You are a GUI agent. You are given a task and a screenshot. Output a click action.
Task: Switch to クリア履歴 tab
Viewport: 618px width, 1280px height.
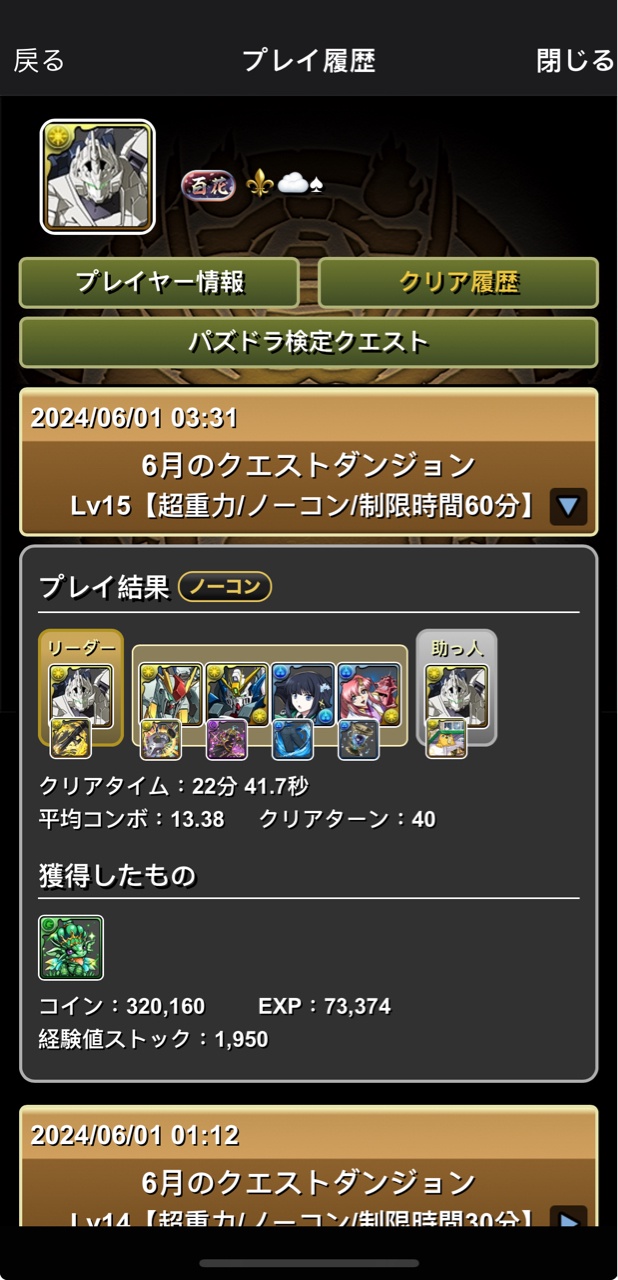458,282
